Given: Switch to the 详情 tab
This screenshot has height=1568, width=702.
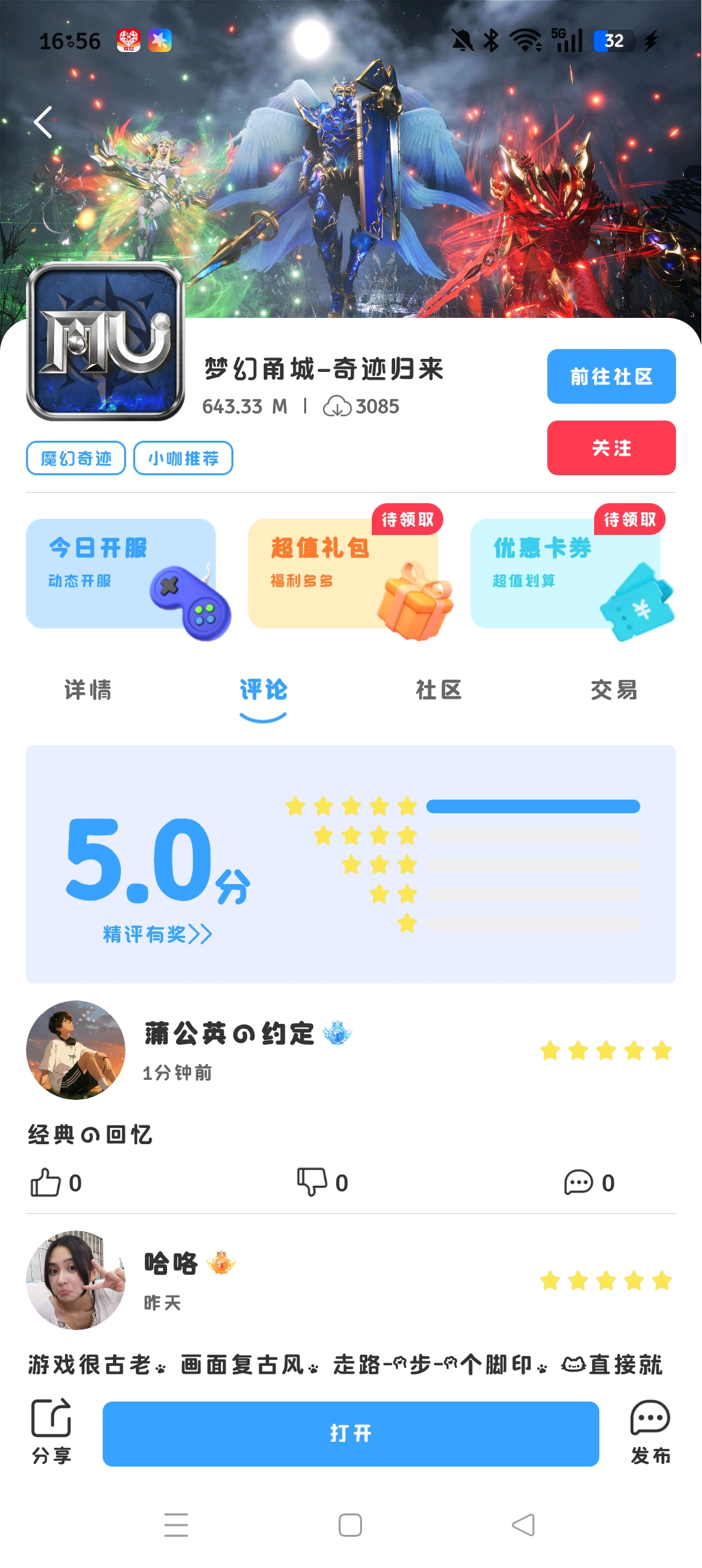Looking at the screenshot, I should (88, 690).
